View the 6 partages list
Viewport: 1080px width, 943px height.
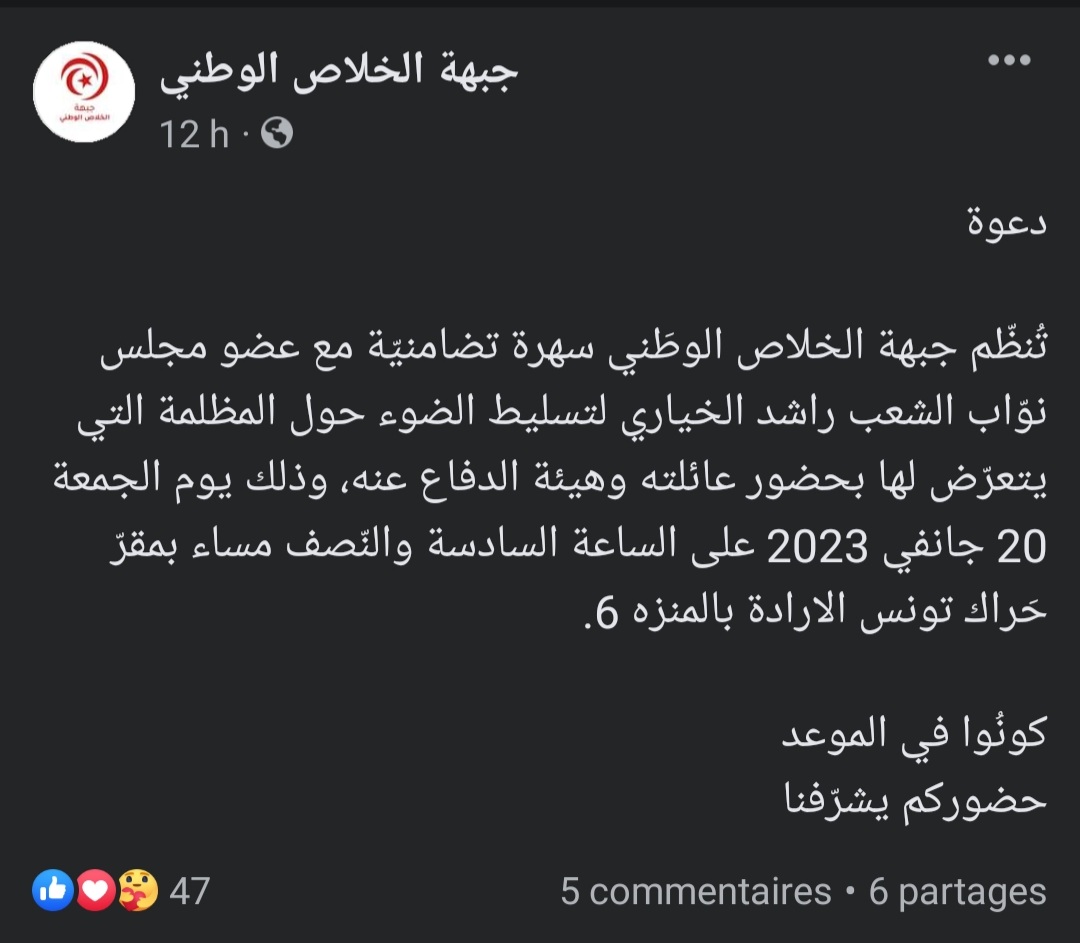[957, 891]
